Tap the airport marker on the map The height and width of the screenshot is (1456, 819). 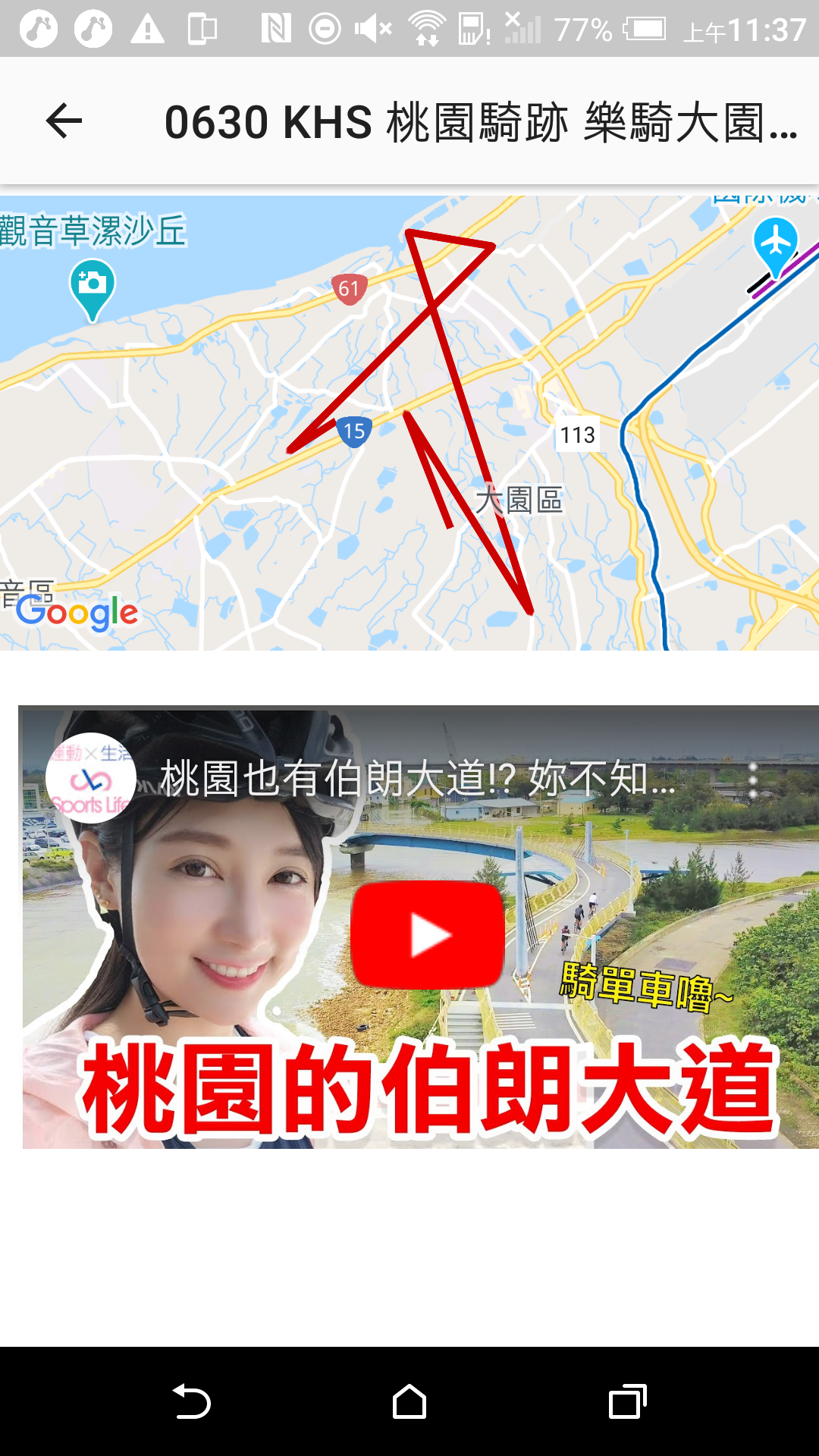coord(775,244)
